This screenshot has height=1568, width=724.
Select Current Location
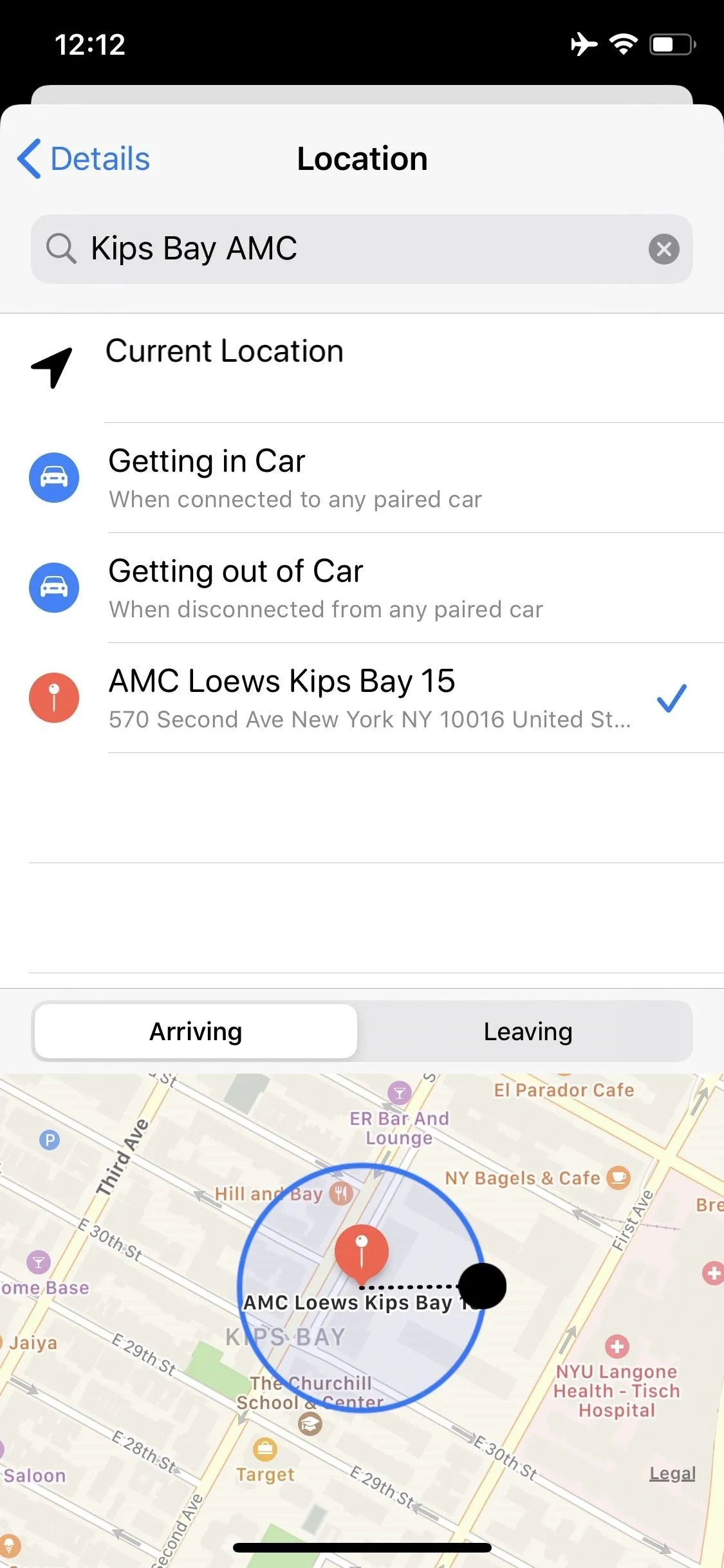click(362, 368)
